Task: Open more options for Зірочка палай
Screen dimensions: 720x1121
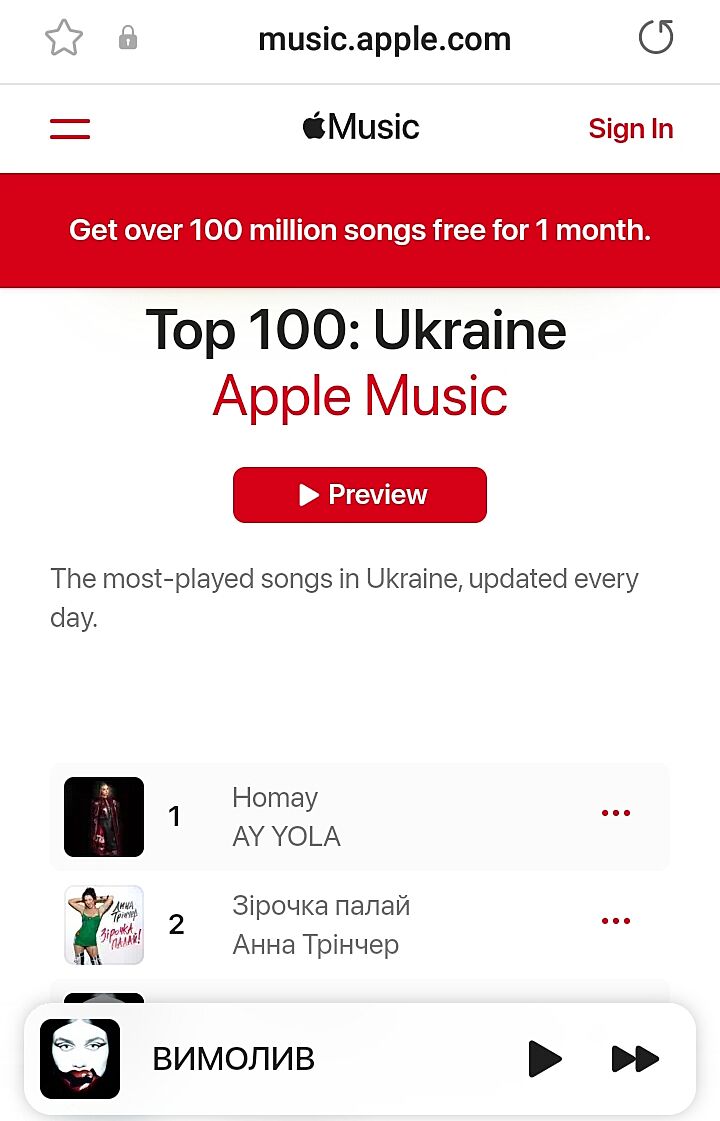Action: point(616,922)
